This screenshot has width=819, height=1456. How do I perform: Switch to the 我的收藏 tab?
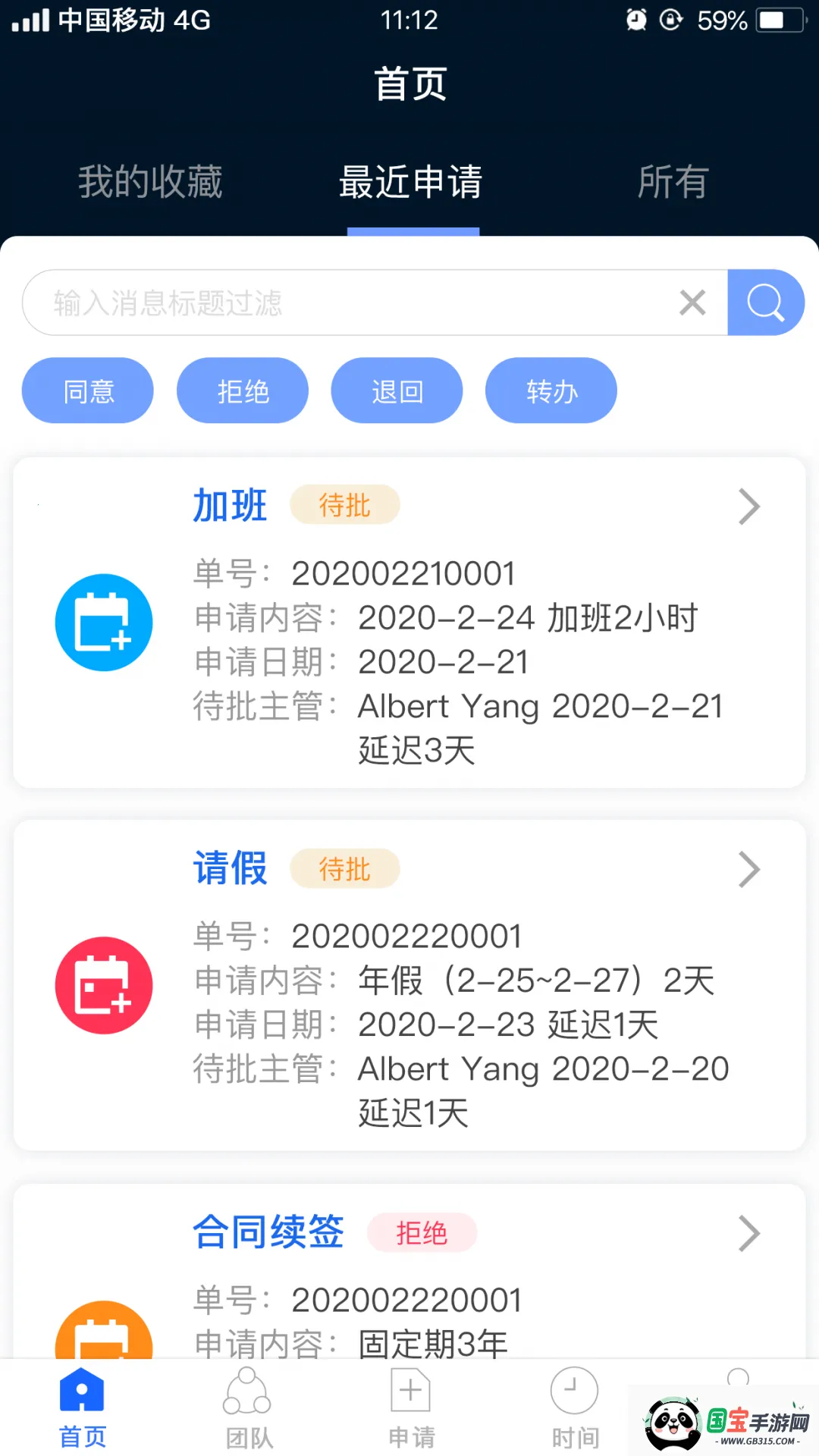[149, 182]
